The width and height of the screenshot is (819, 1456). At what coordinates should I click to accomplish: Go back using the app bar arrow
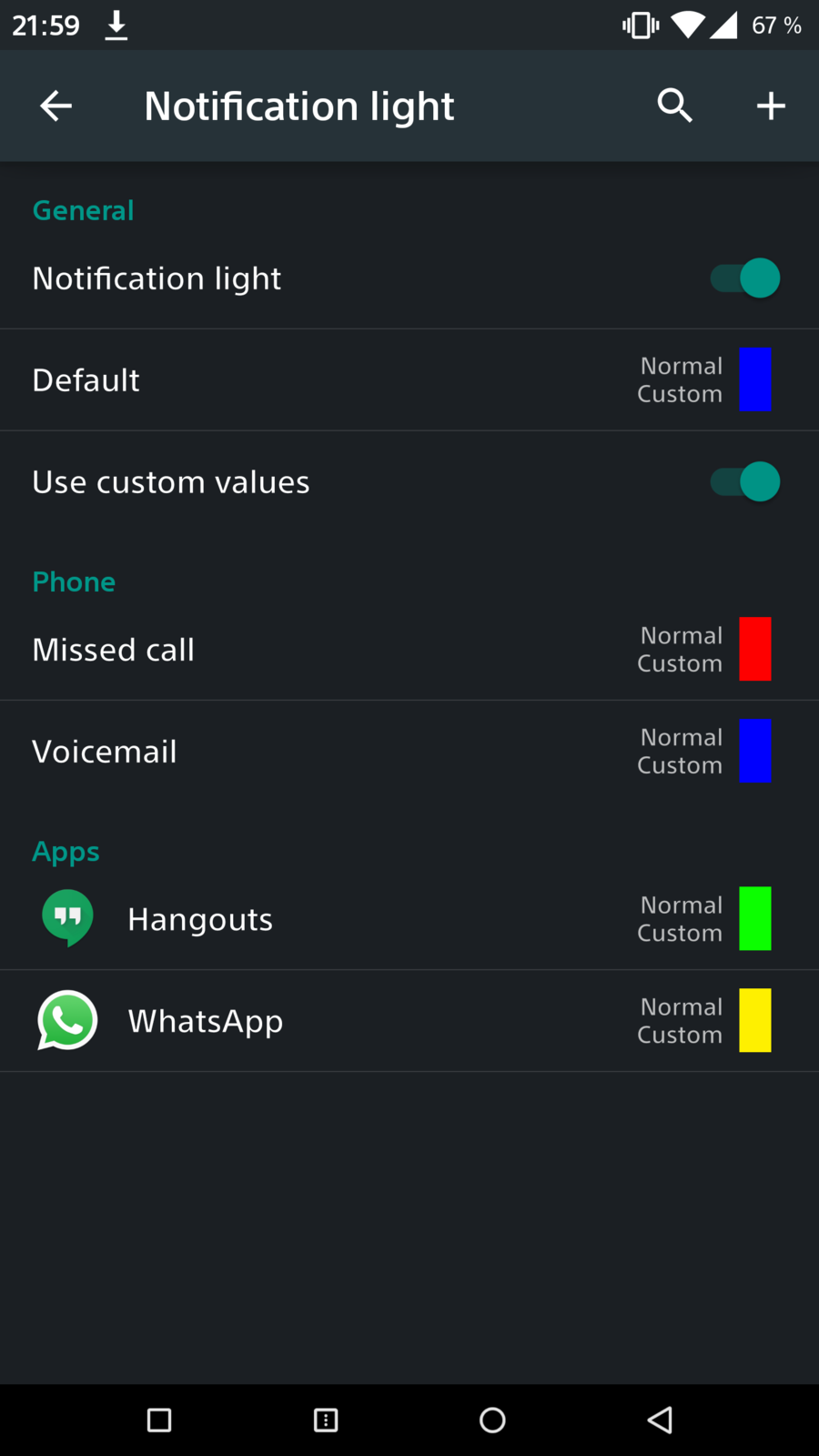pyautogui.click(x=56, y=106)
